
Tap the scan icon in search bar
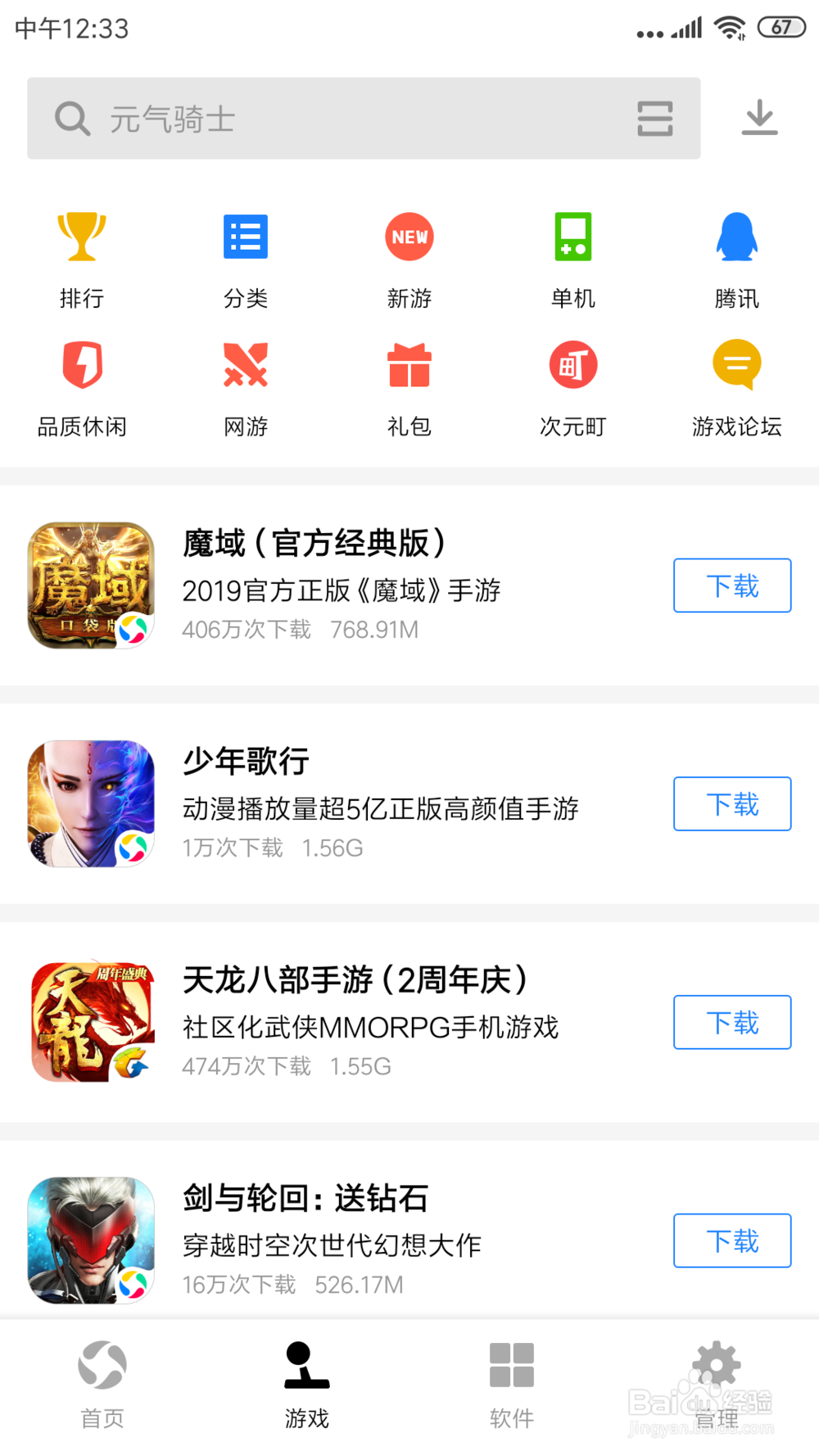click(x=654, y=119)
